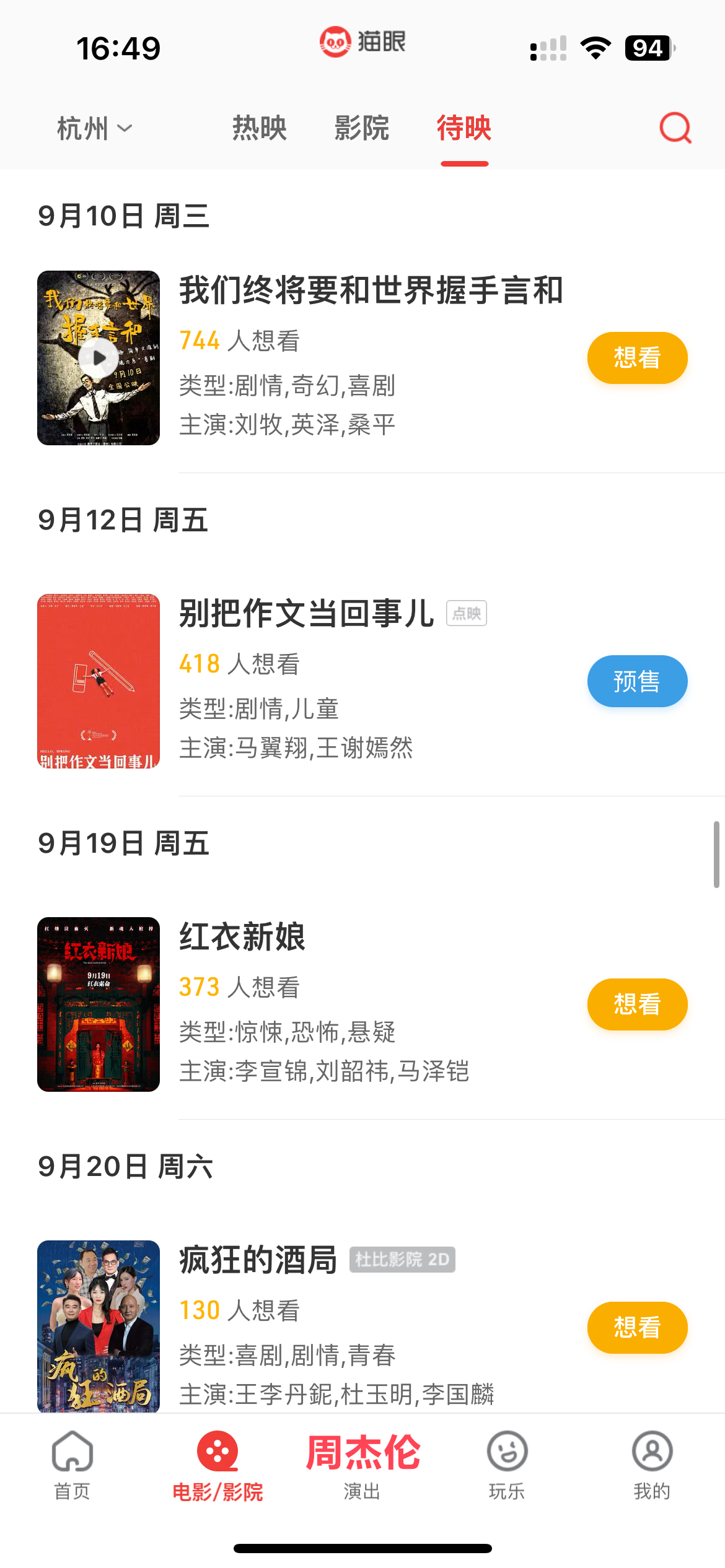This screenshot has width=725, height=1568.
Task: Open 红衣新娘 movie details
Action: click(242, 936)
